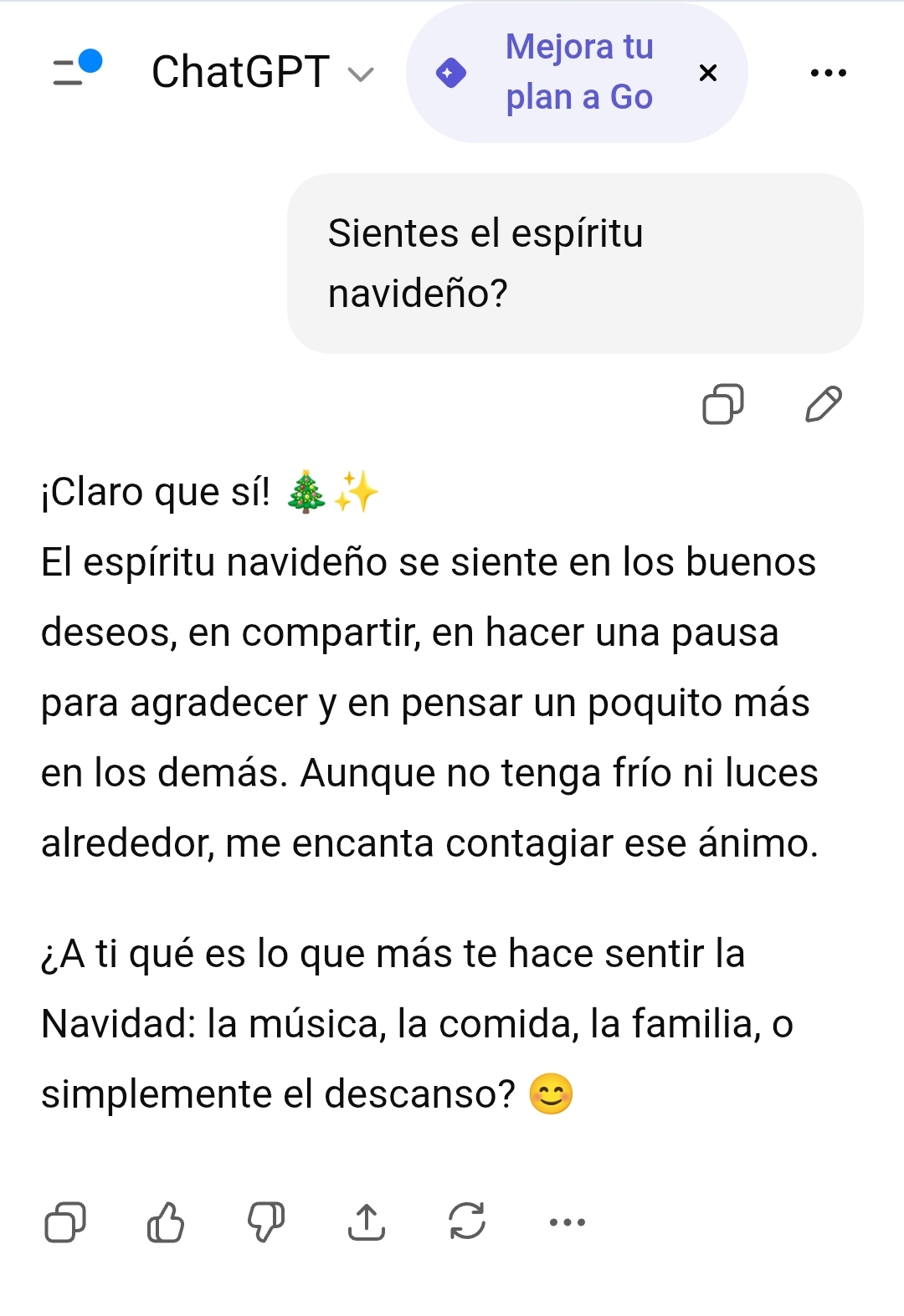Dismiss the upgrade plan banner
The height and width of the screenshot is (1316, 904).
click(707, 74)
